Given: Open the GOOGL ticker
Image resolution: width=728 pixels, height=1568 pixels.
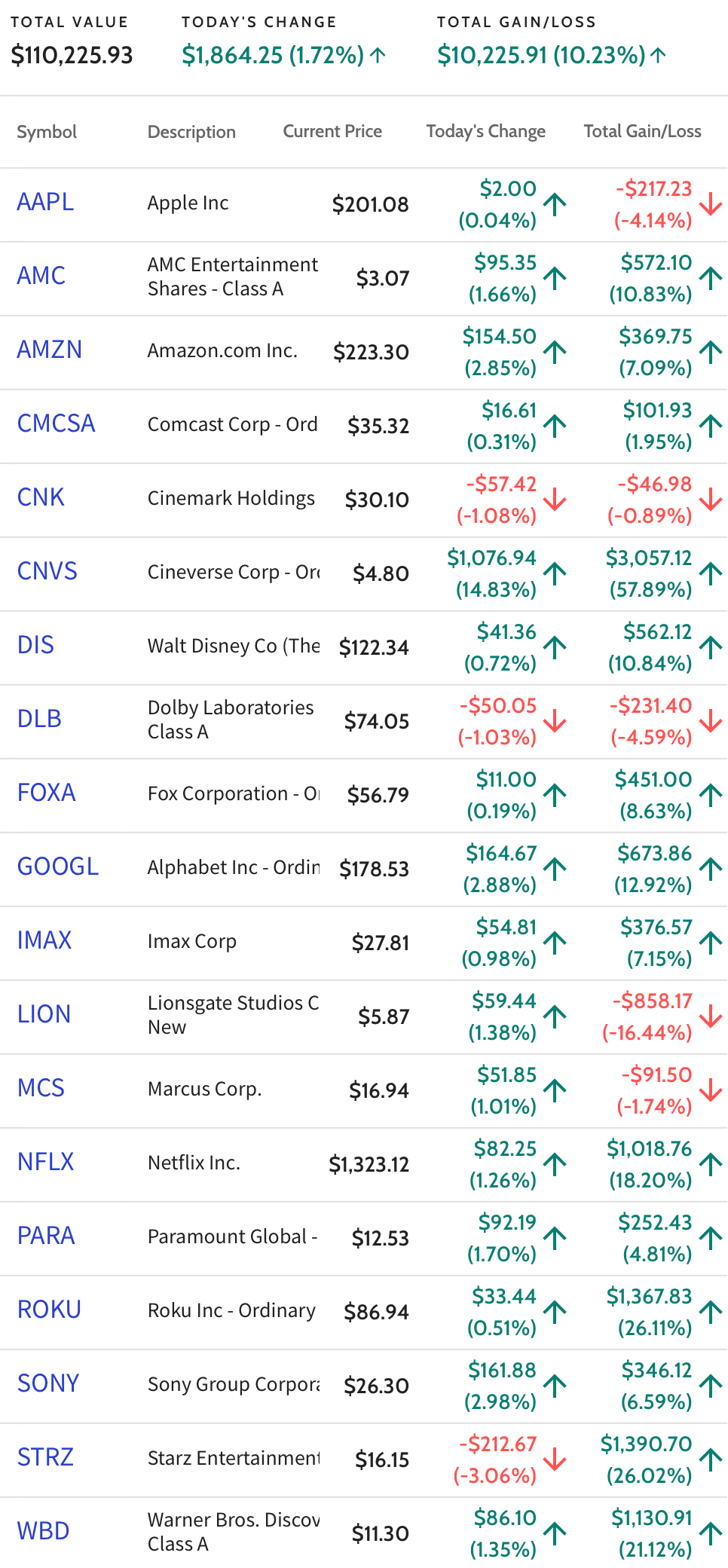Looking at the screenshot, I should tap(58, 867).
